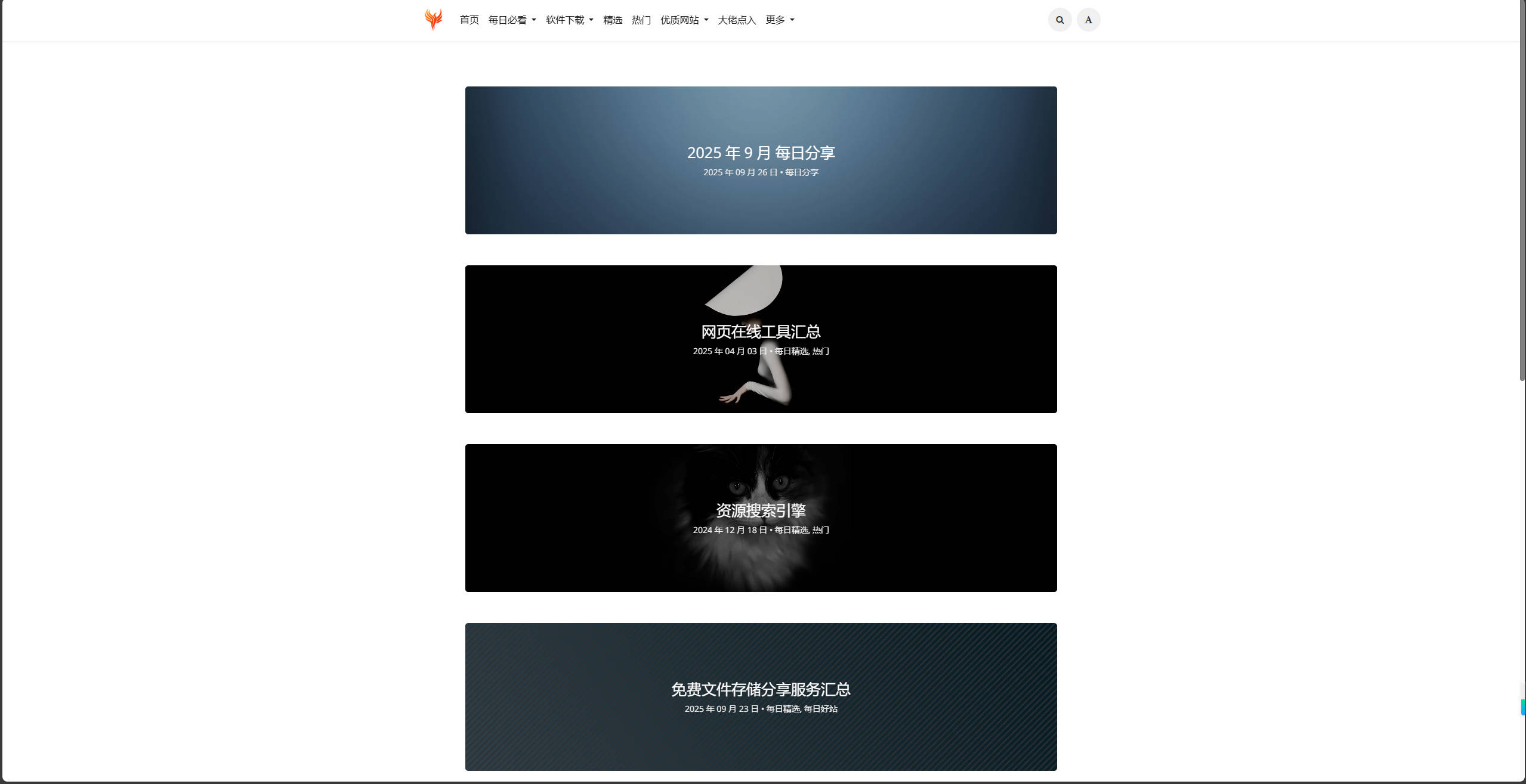The image size is (1526, 784).
Task: Open the 热门 nav link
Action: coord(641,20)
